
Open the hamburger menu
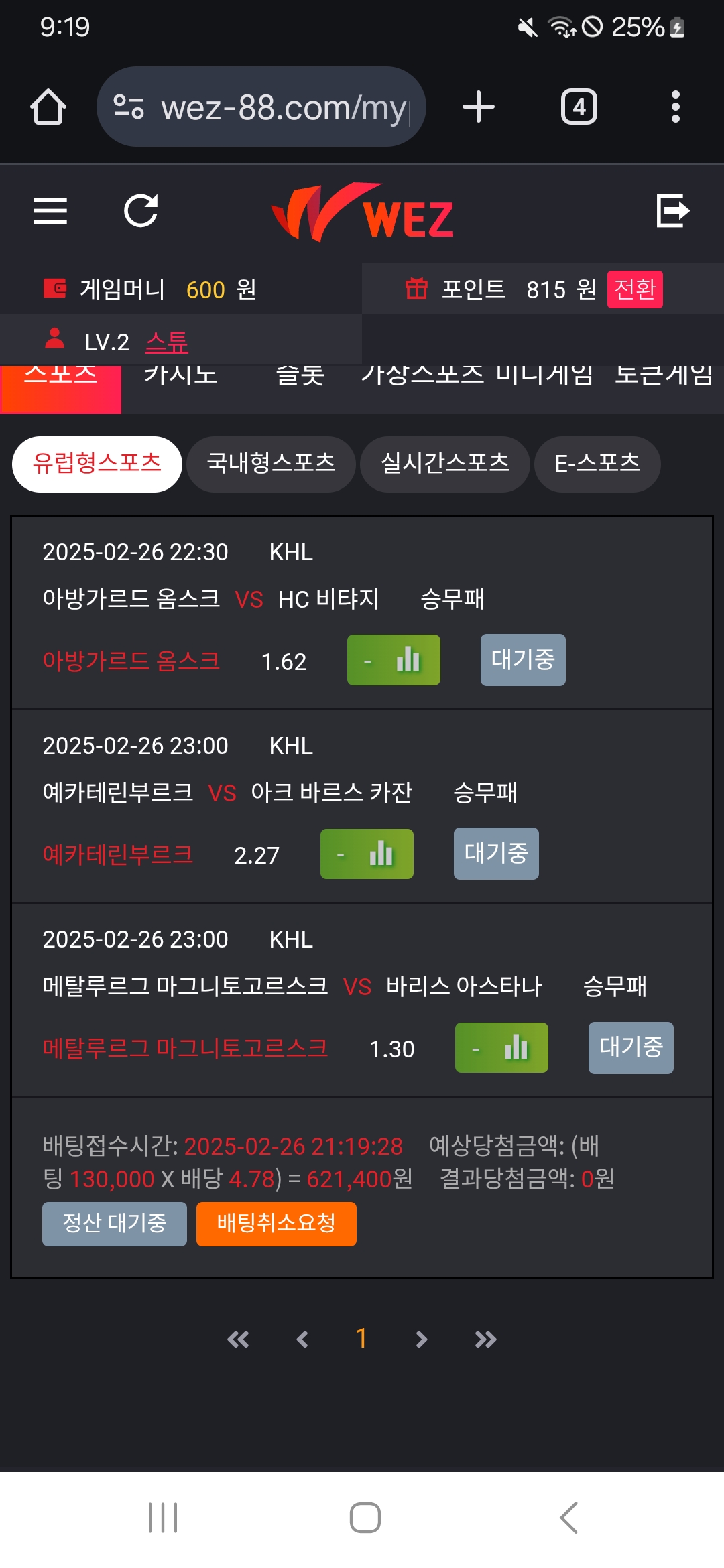[x=50, y=211]
